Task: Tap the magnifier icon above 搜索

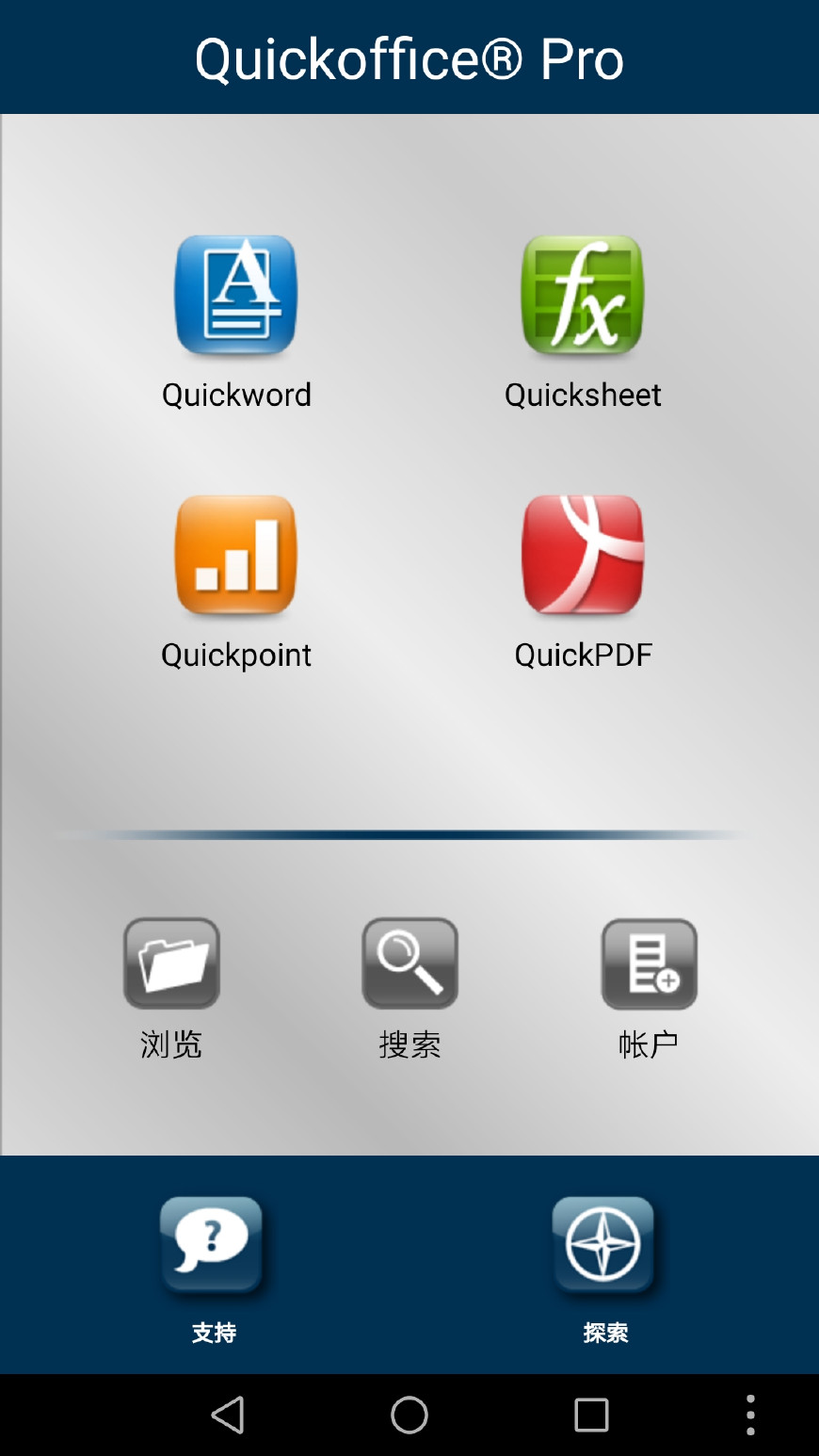Action: [x=409, y=963]
